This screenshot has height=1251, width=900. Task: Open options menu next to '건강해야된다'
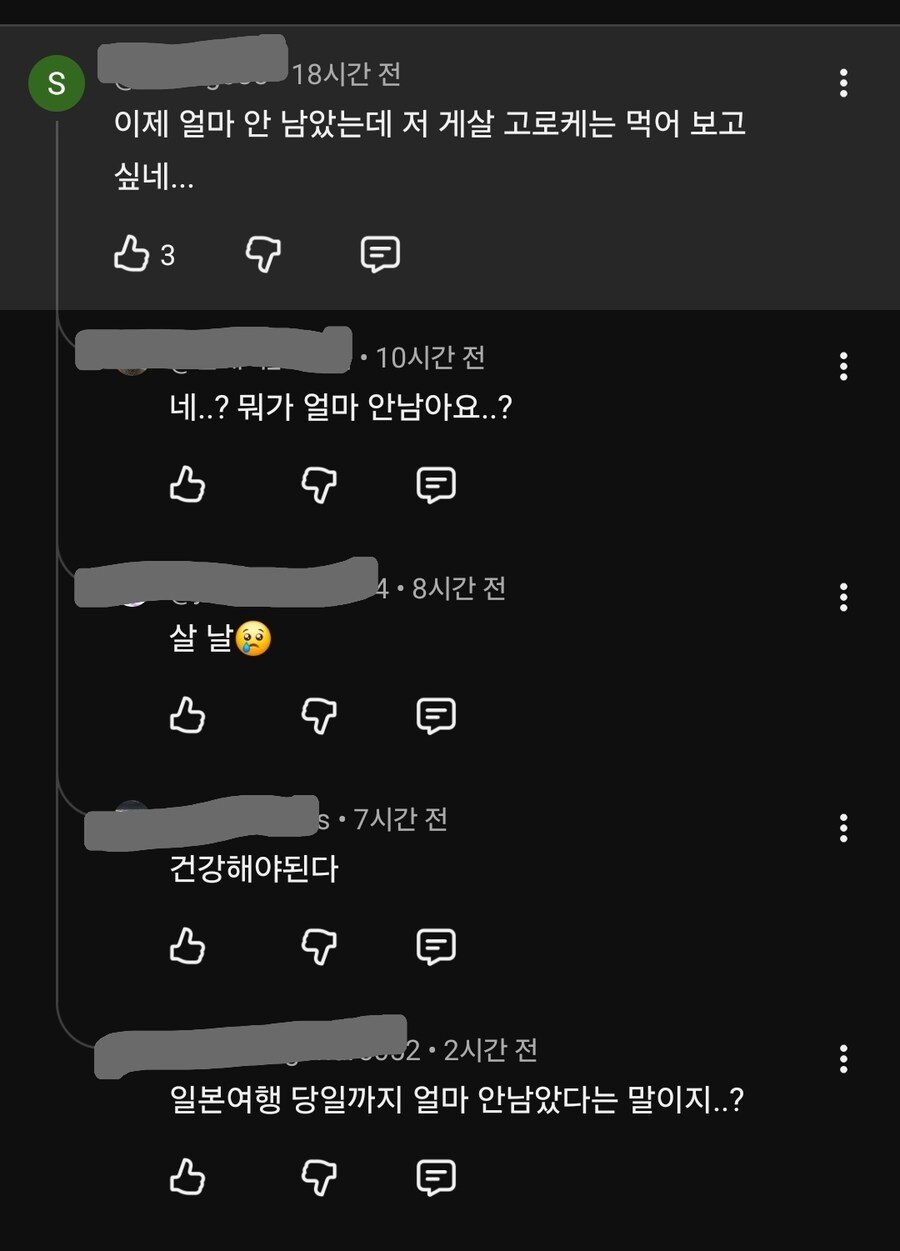(x=845, y=828)
